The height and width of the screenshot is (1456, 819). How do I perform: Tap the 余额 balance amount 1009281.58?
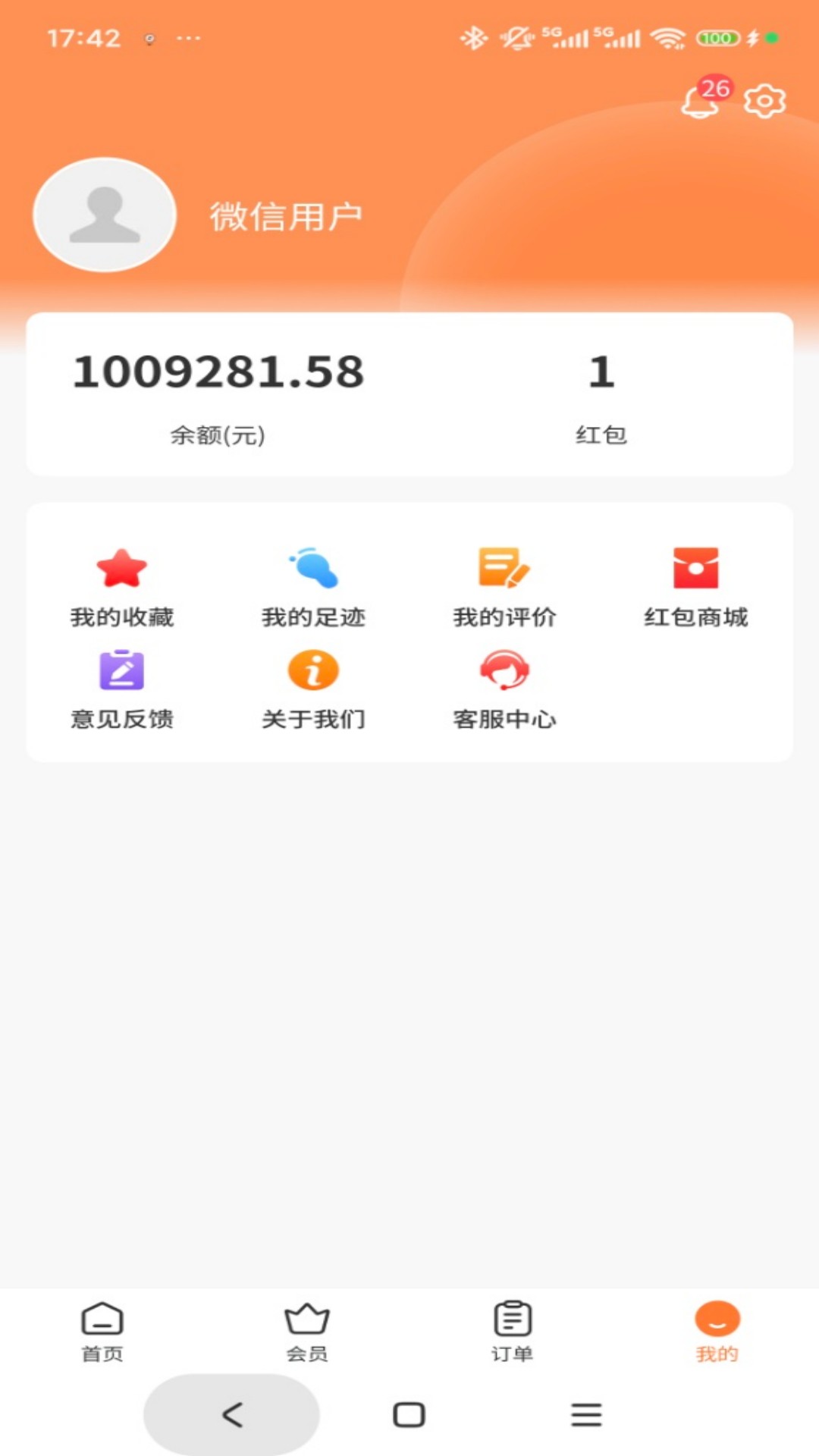pyautogui.click(x=218, y=372)
